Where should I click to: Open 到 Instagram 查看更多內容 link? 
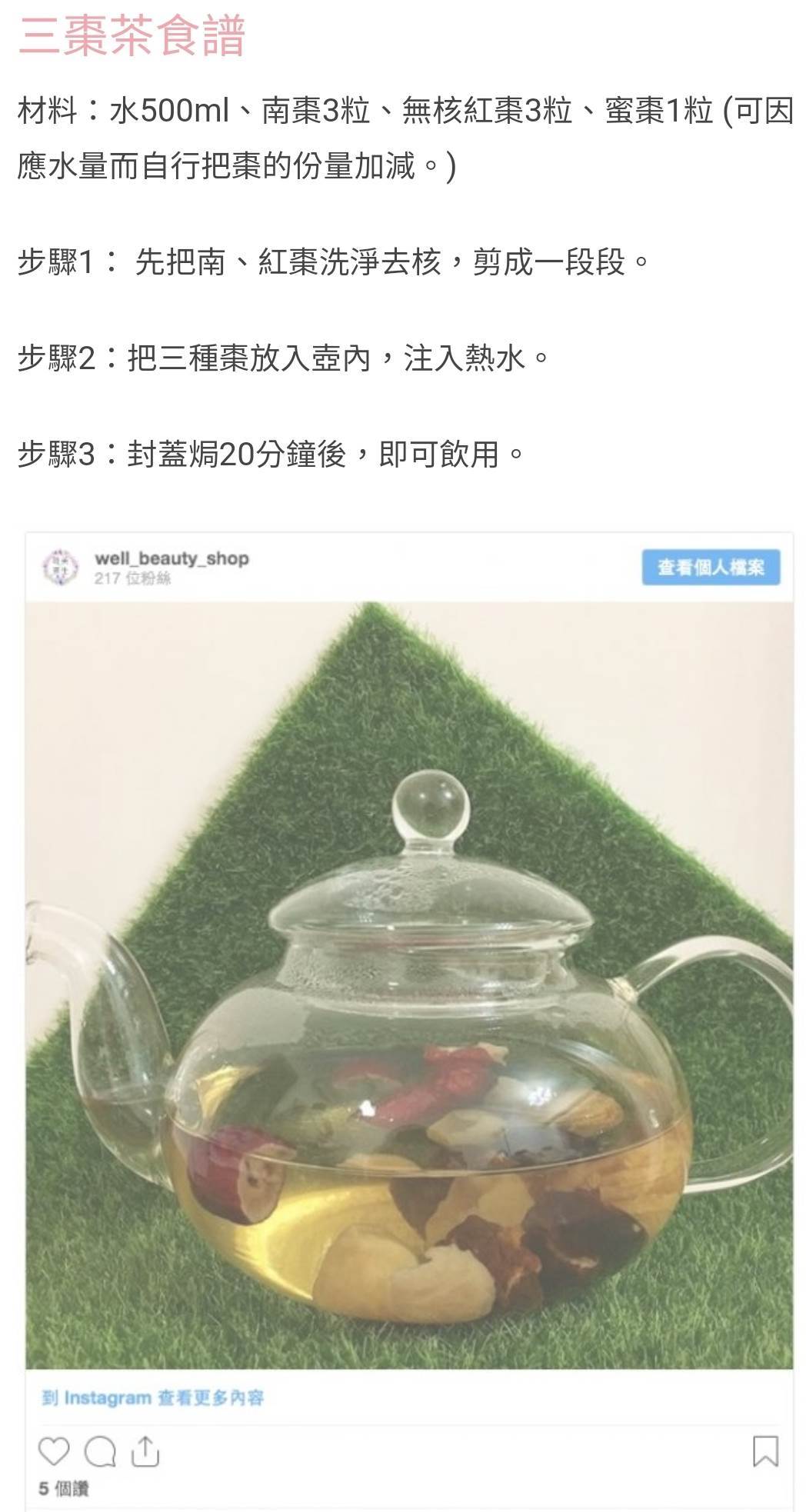click(x=153, y=1397)
